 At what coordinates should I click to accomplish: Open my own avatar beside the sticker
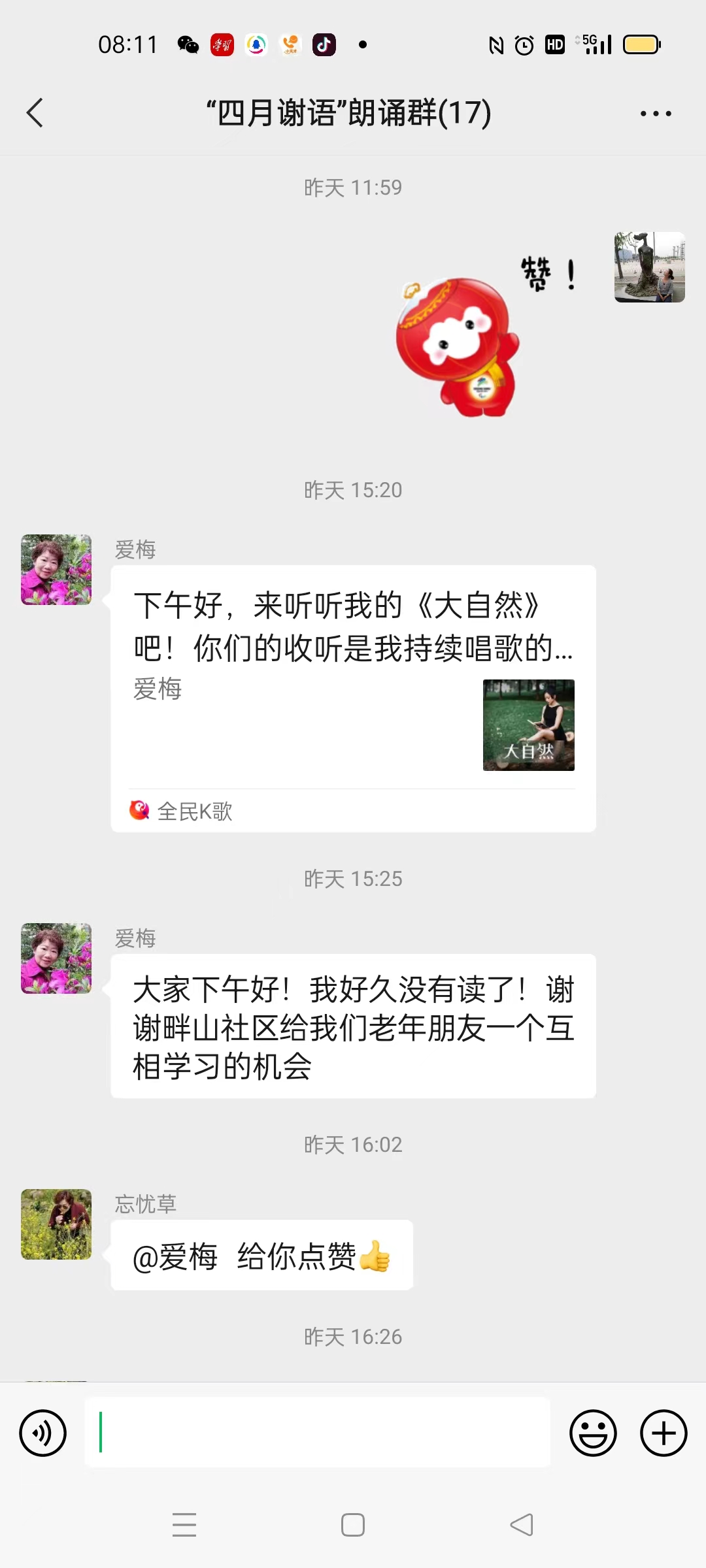point(649,267)
